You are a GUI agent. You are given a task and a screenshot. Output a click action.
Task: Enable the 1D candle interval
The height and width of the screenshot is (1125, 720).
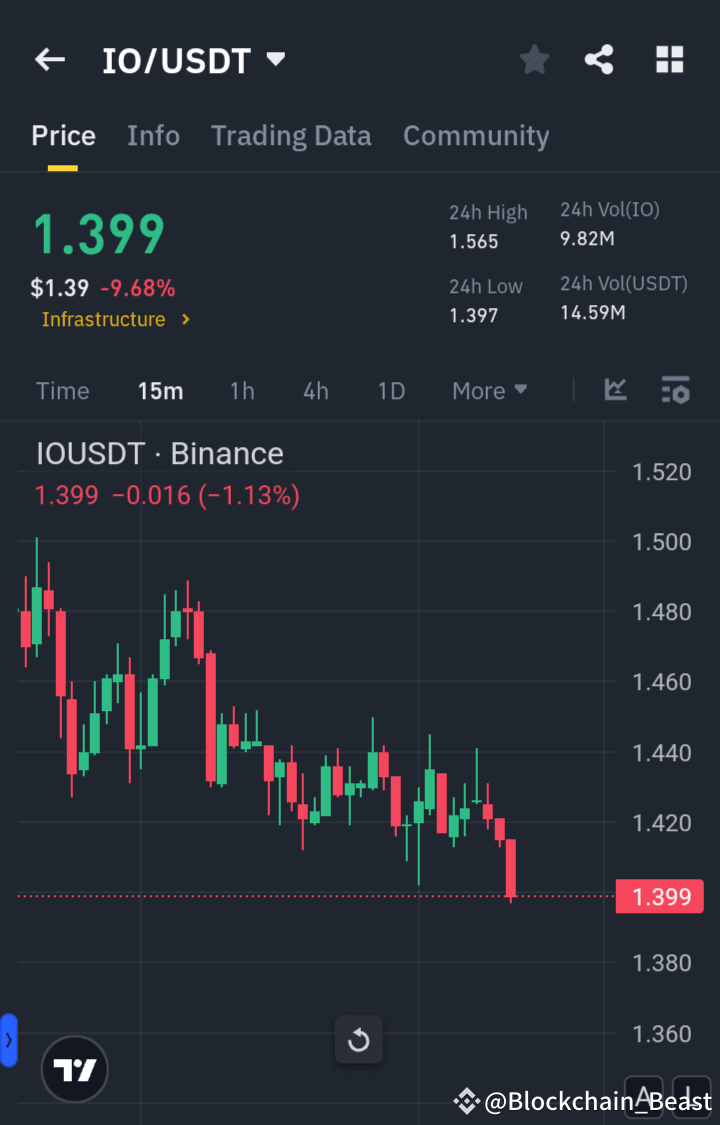pos(391,390)
